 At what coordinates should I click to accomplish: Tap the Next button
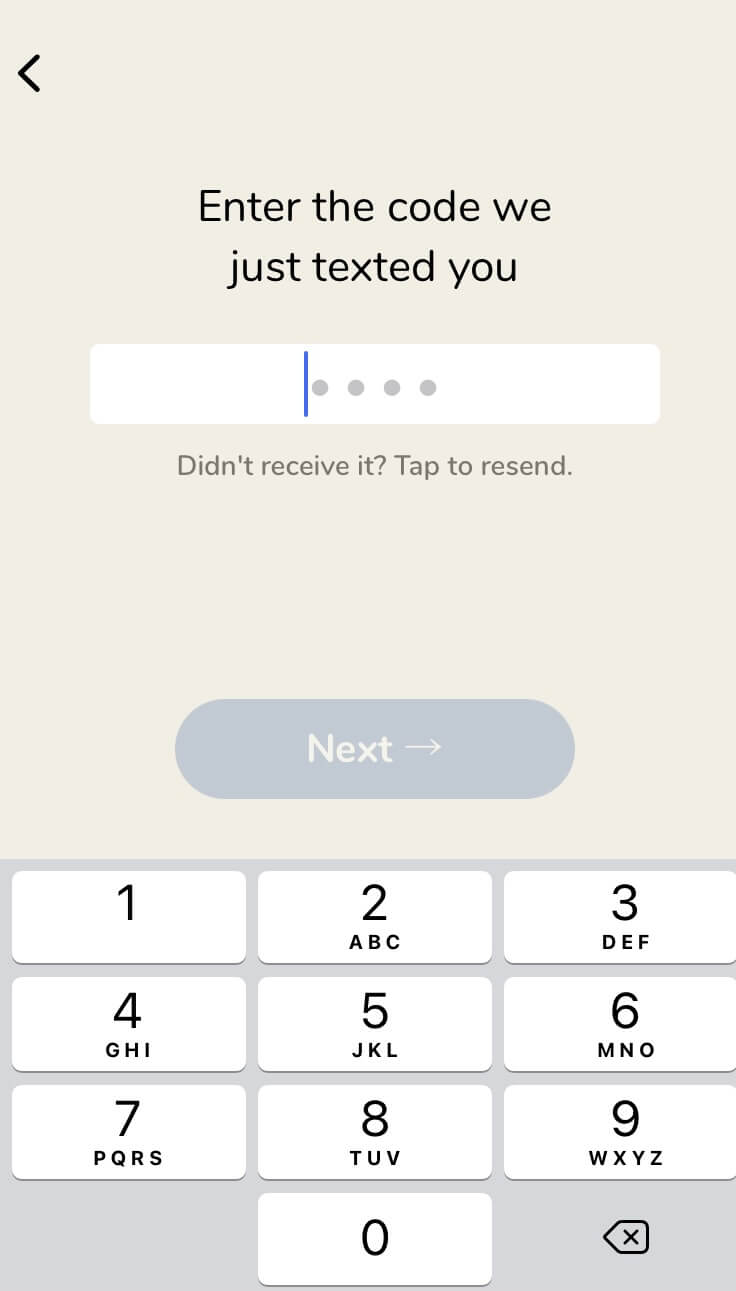[375, 749]
